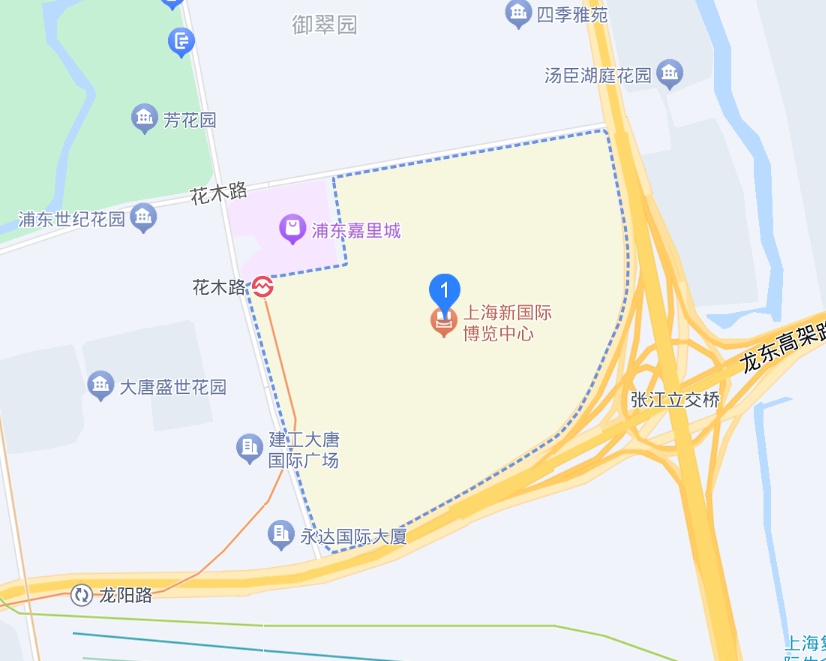Screen dimensions: 826x661
Task: Tap the 花木路 metro station icon
Action: [262, 287]
